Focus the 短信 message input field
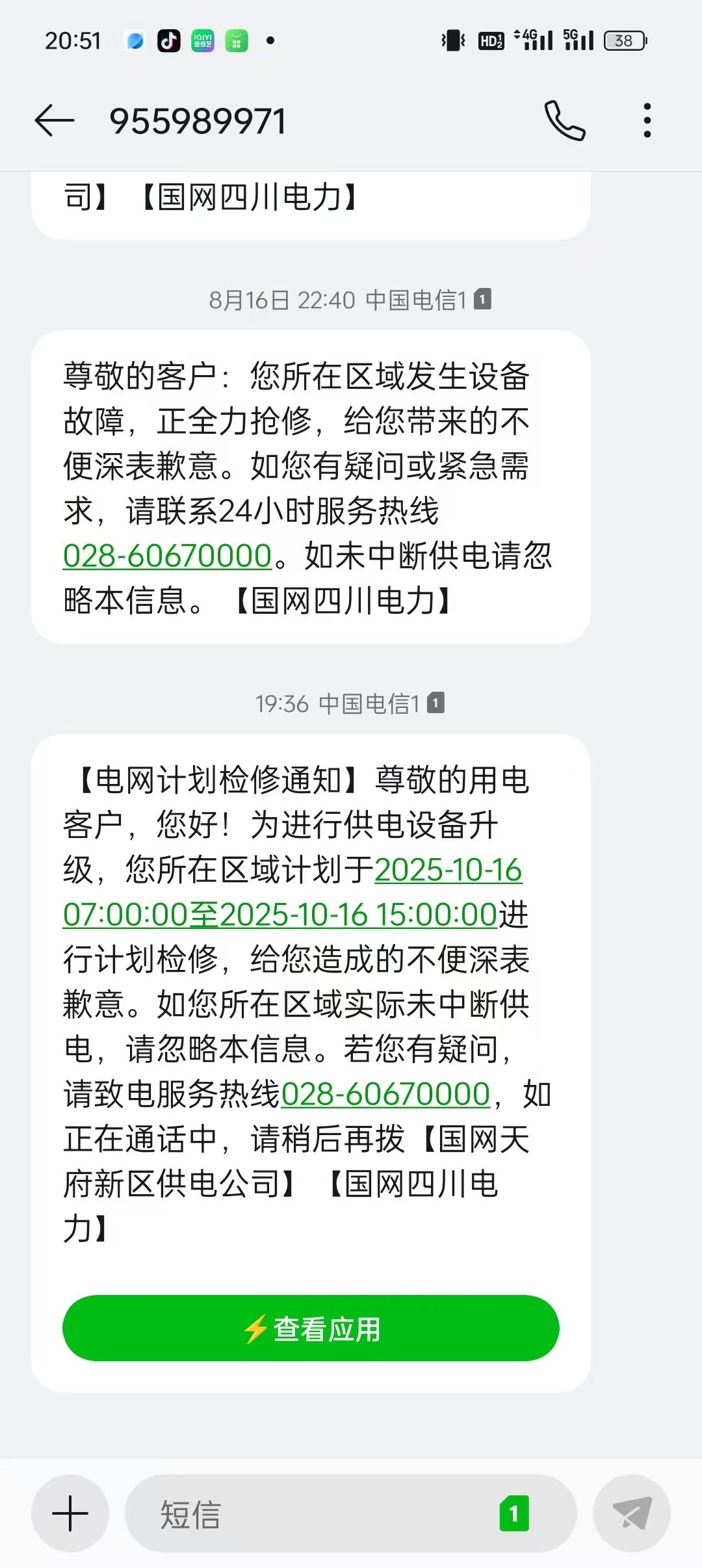Screen dimensions: 702x1568 (312, 1513)
